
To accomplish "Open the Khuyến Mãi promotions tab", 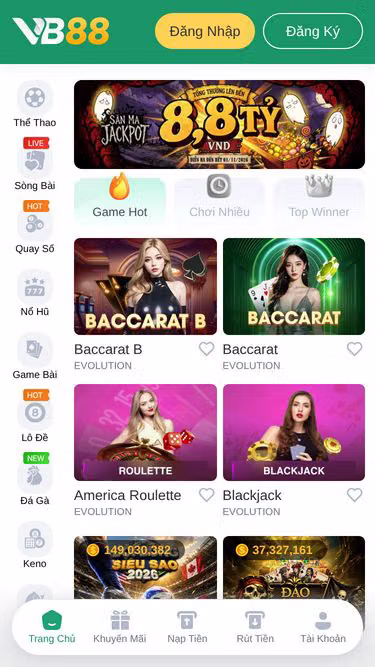I will [119, 627].
